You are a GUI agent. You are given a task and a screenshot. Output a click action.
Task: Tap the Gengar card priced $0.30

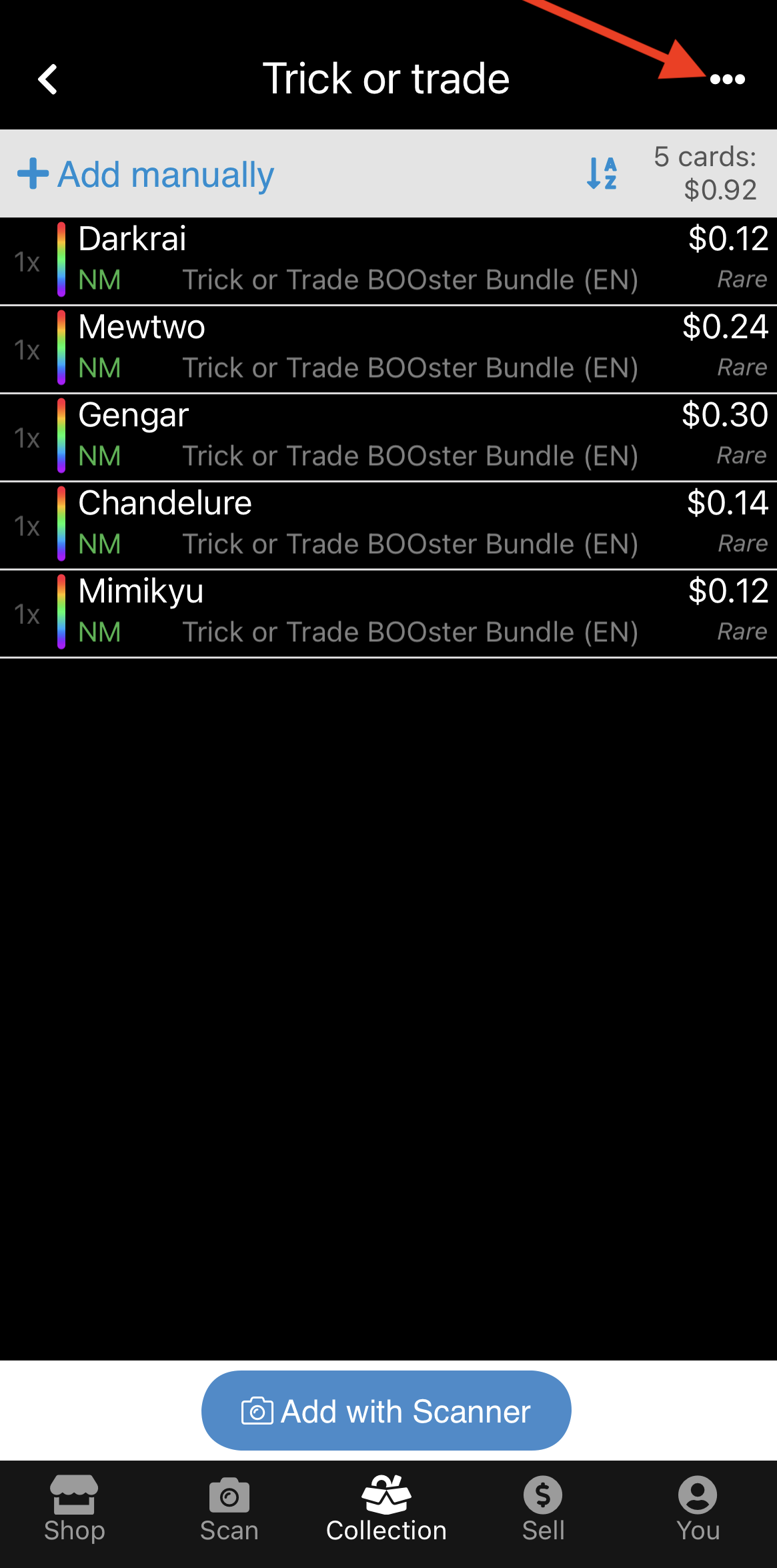point(387,436)
